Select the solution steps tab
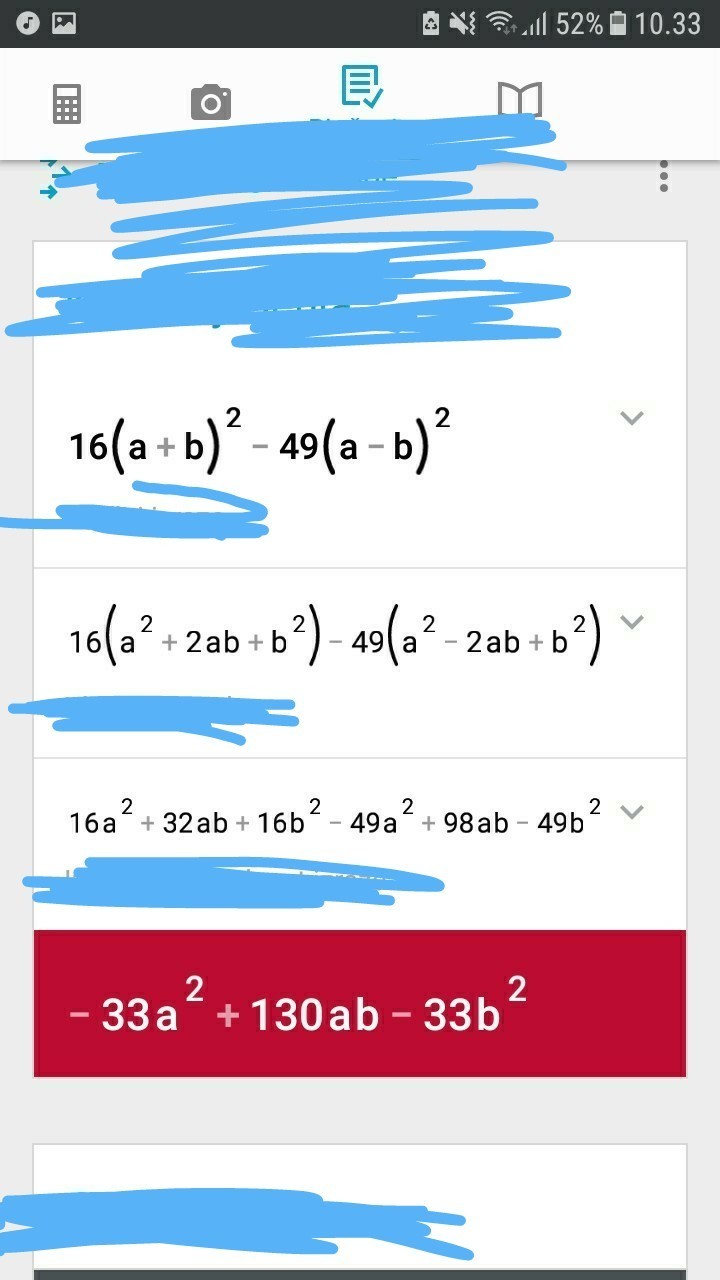This screenshot has height=1280, width=720. [x=360, y=88]
